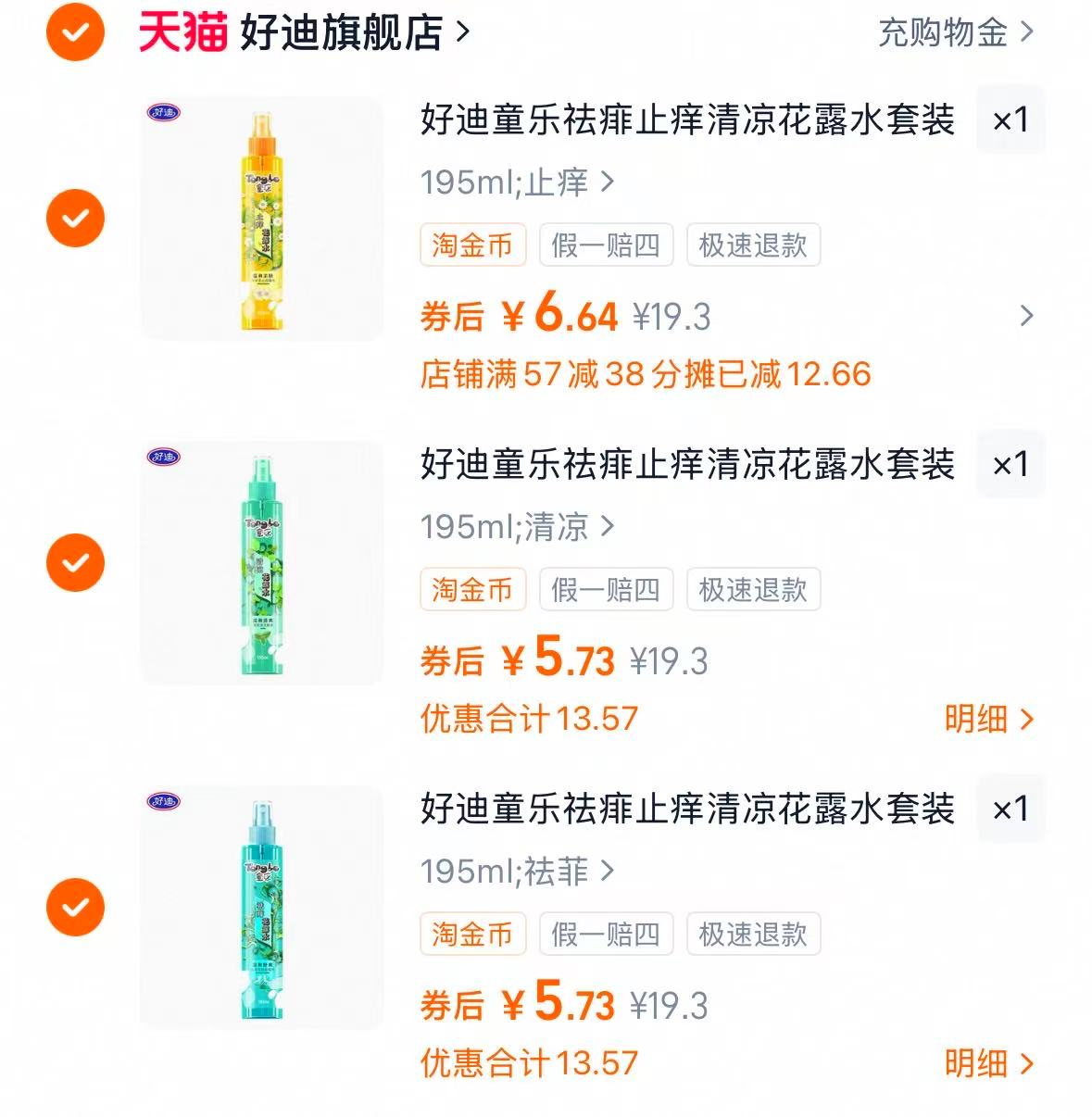The width and height of the screenshot is (1092, 1117).
Task: Uncheck the 清凉 花露水 item checkbox
Action: pyautogui.click(x=74, y=563)
